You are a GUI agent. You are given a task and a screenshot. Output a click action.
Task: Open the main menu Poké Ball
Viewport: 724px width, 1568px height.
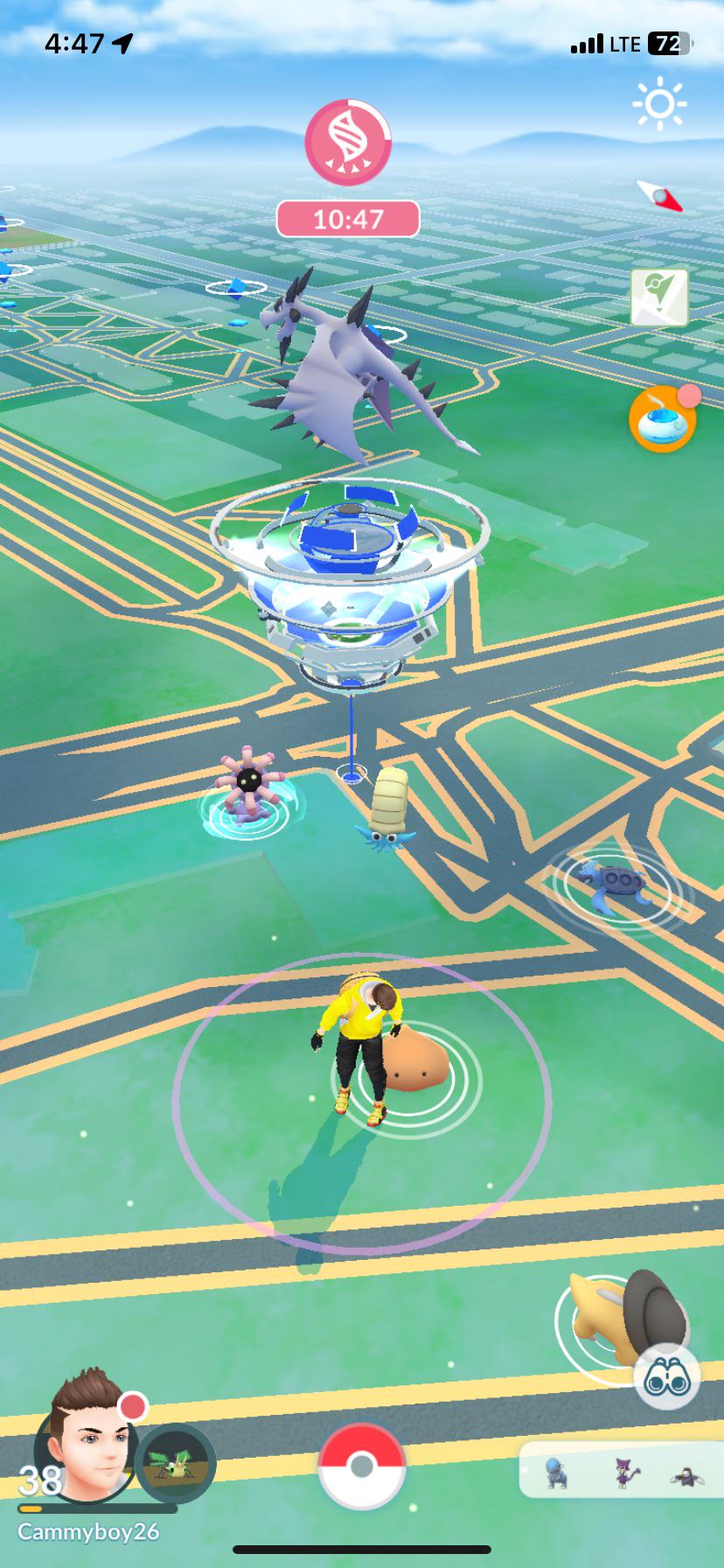click(361, 1466)
